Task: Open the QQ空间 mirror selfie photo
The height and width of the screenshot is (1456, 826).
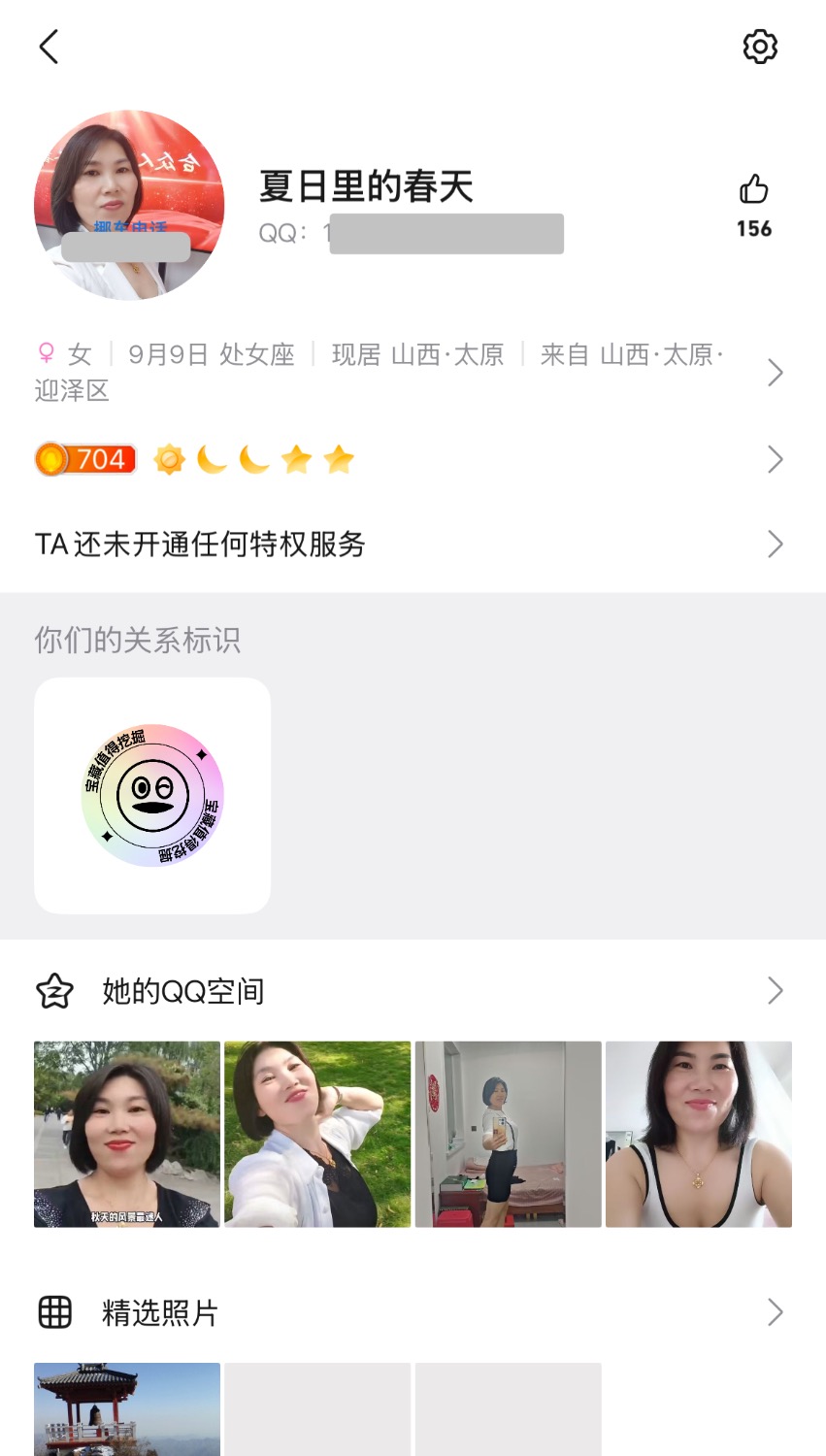Action: tap(508, 1134)
